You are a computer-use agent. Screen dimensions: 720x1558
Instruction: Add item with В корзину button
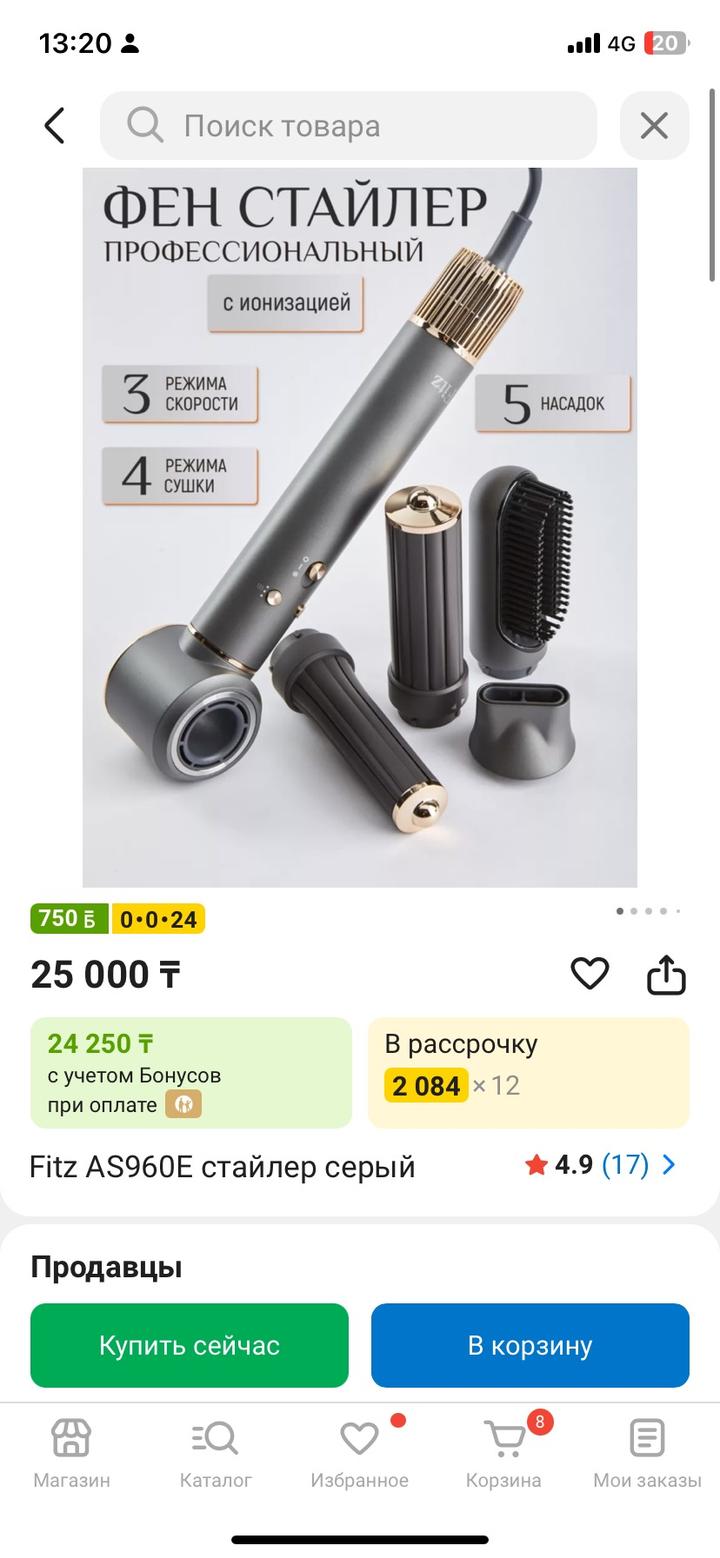point(530,1345)
